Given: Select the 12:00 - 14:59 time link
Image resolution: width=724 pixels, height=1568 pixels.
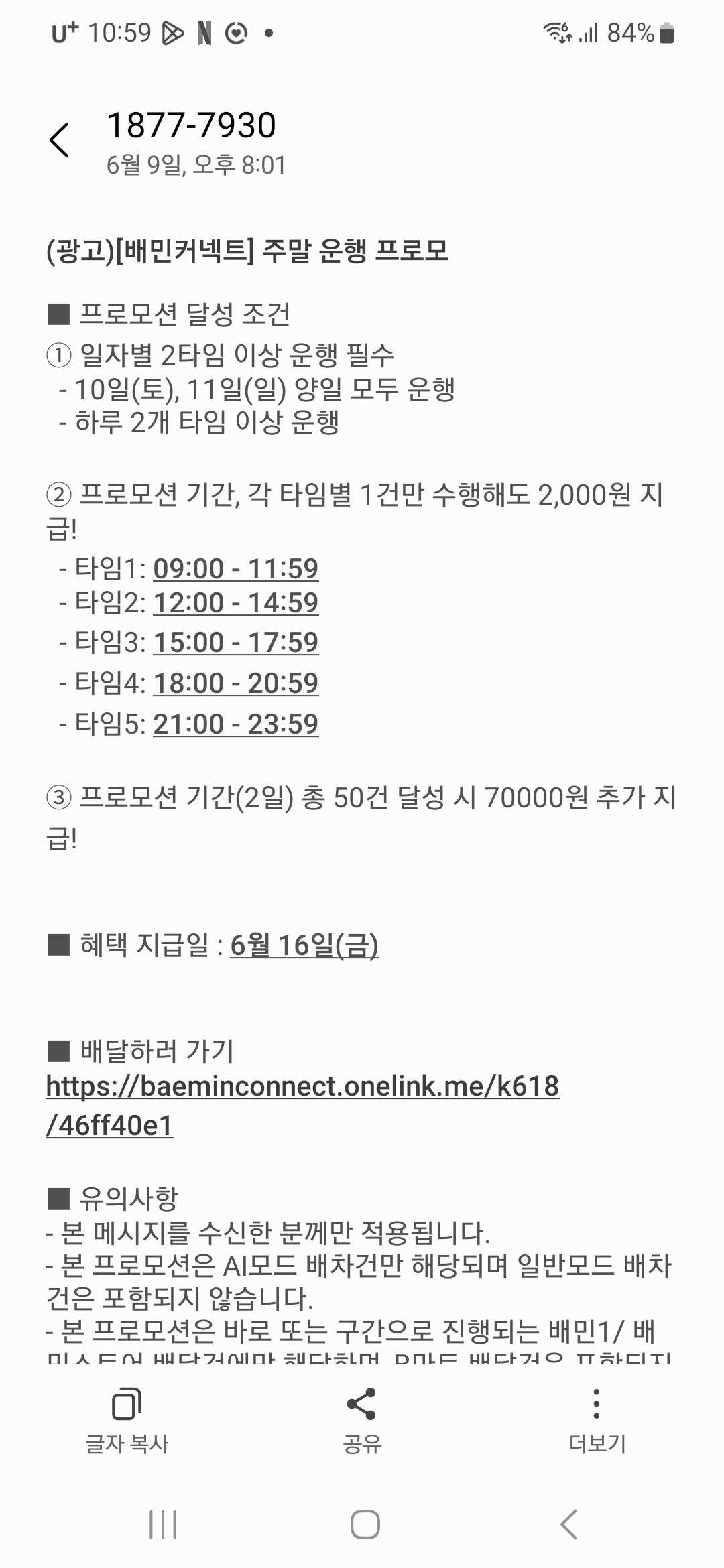Looking at the screenshot, I should pos(235,602).
